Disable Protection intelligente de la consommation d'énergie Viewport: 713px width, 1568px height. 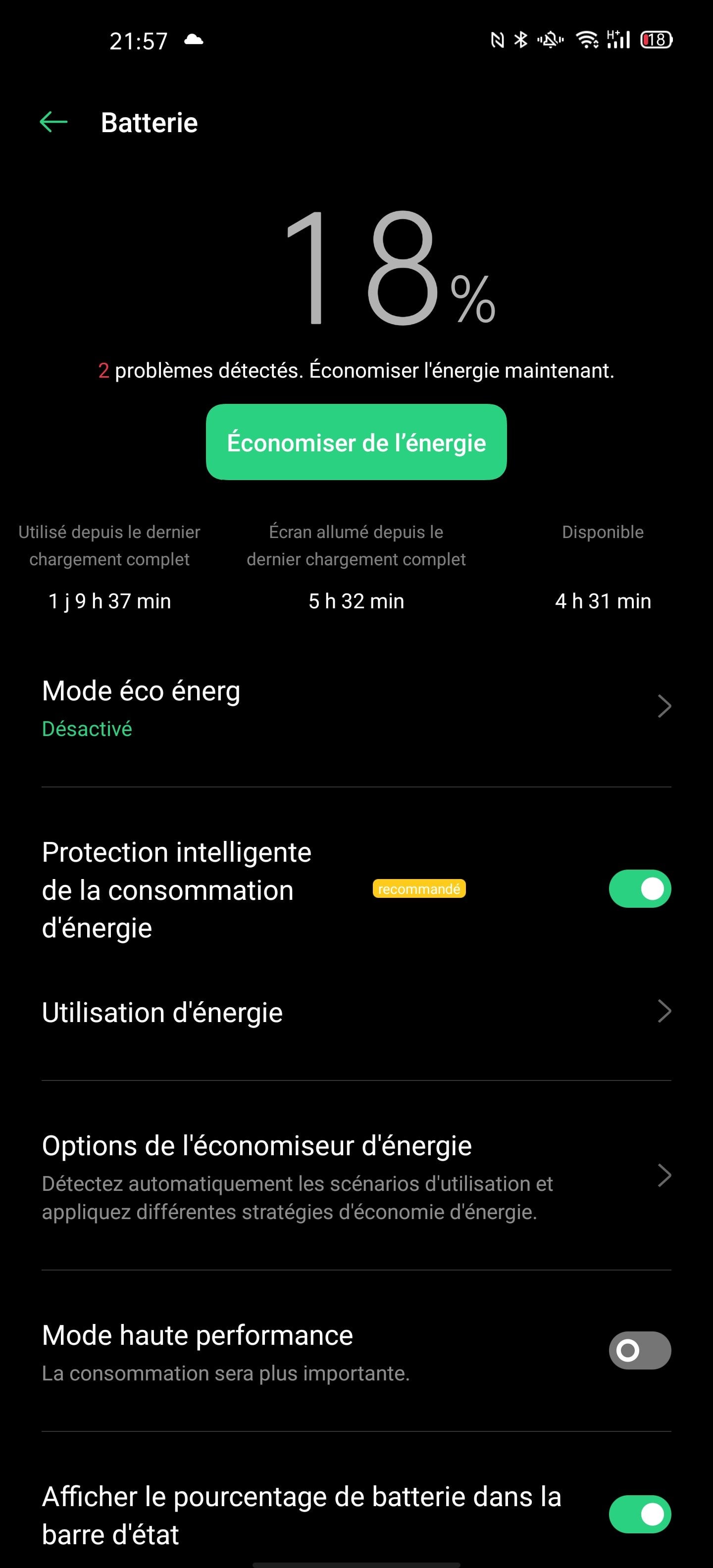[x=639, y=889]
